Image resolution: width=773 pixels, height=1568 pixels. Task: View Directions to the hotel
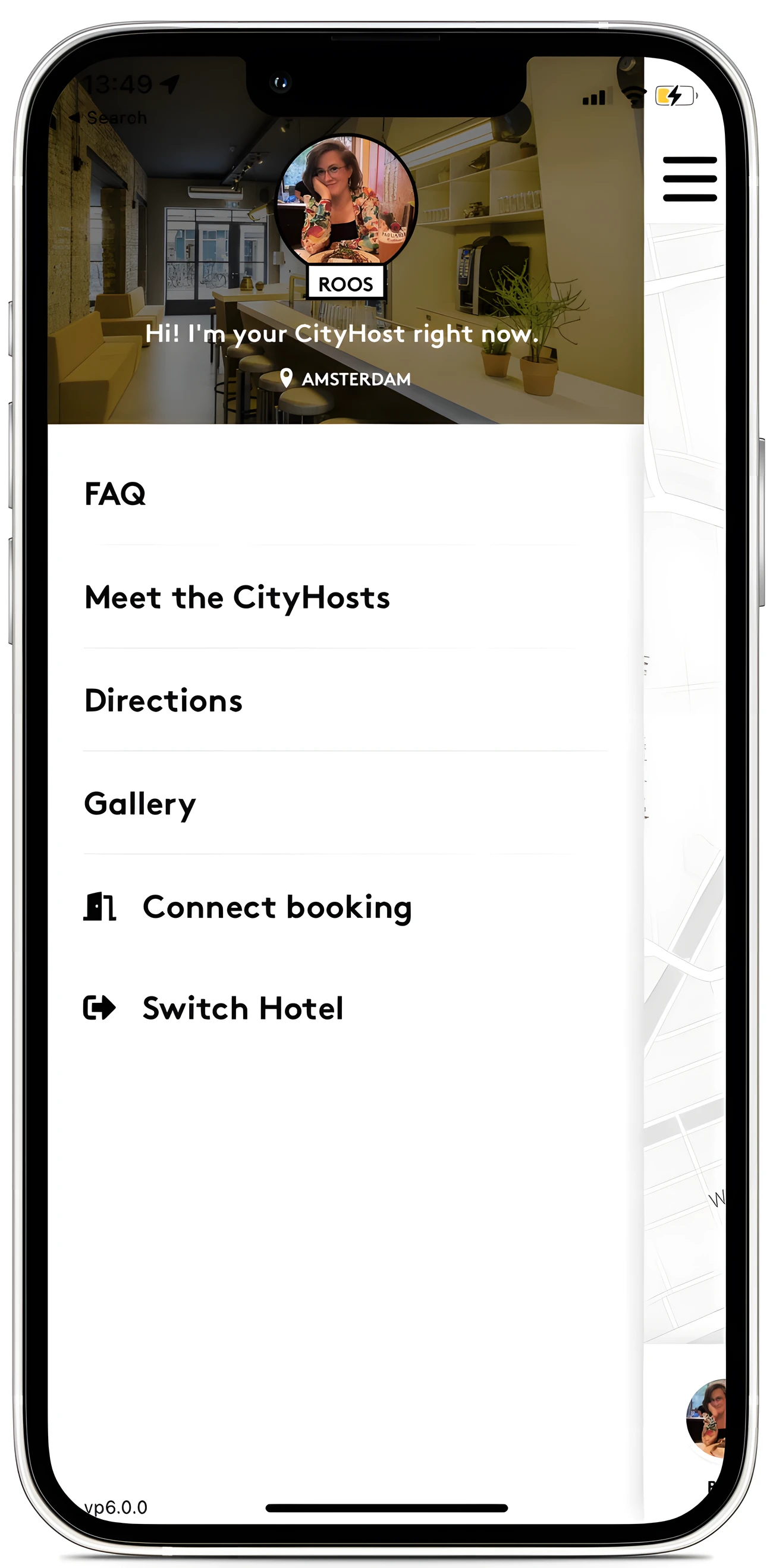tap(163, 701)
